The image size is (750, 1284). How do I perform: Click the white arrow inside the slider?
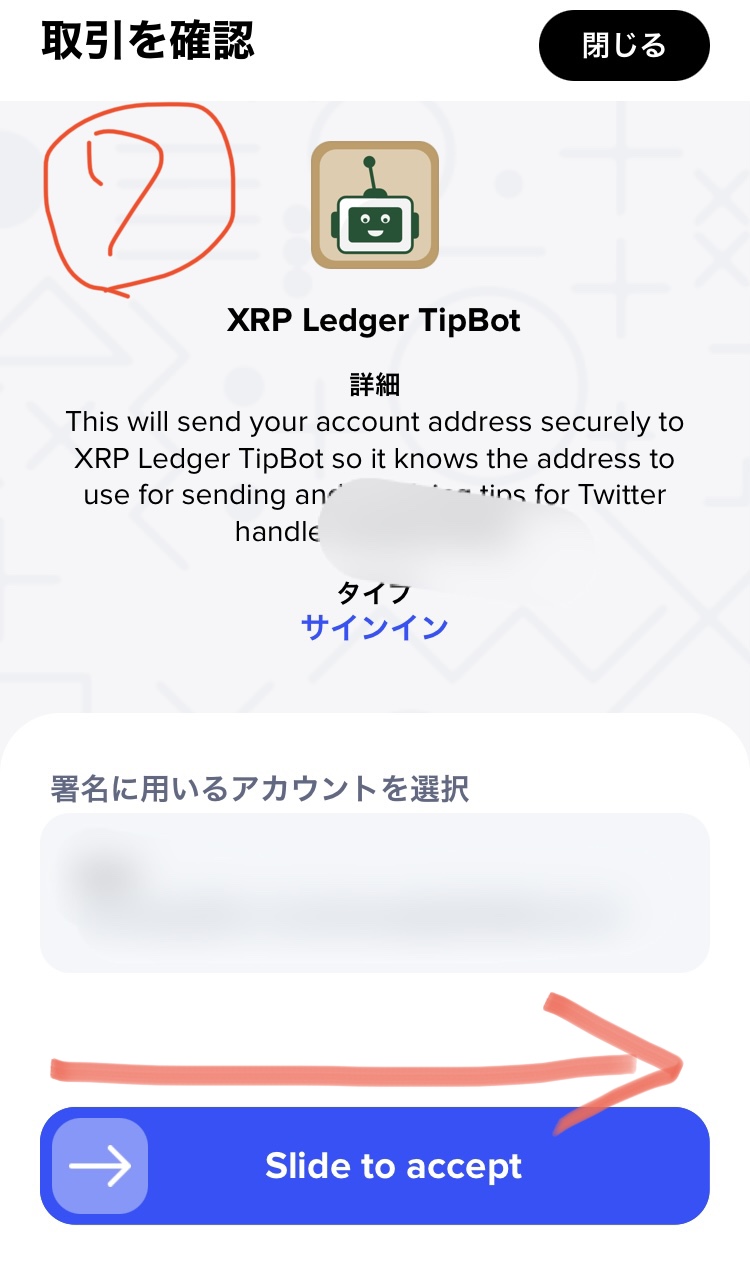(97, 1165)
